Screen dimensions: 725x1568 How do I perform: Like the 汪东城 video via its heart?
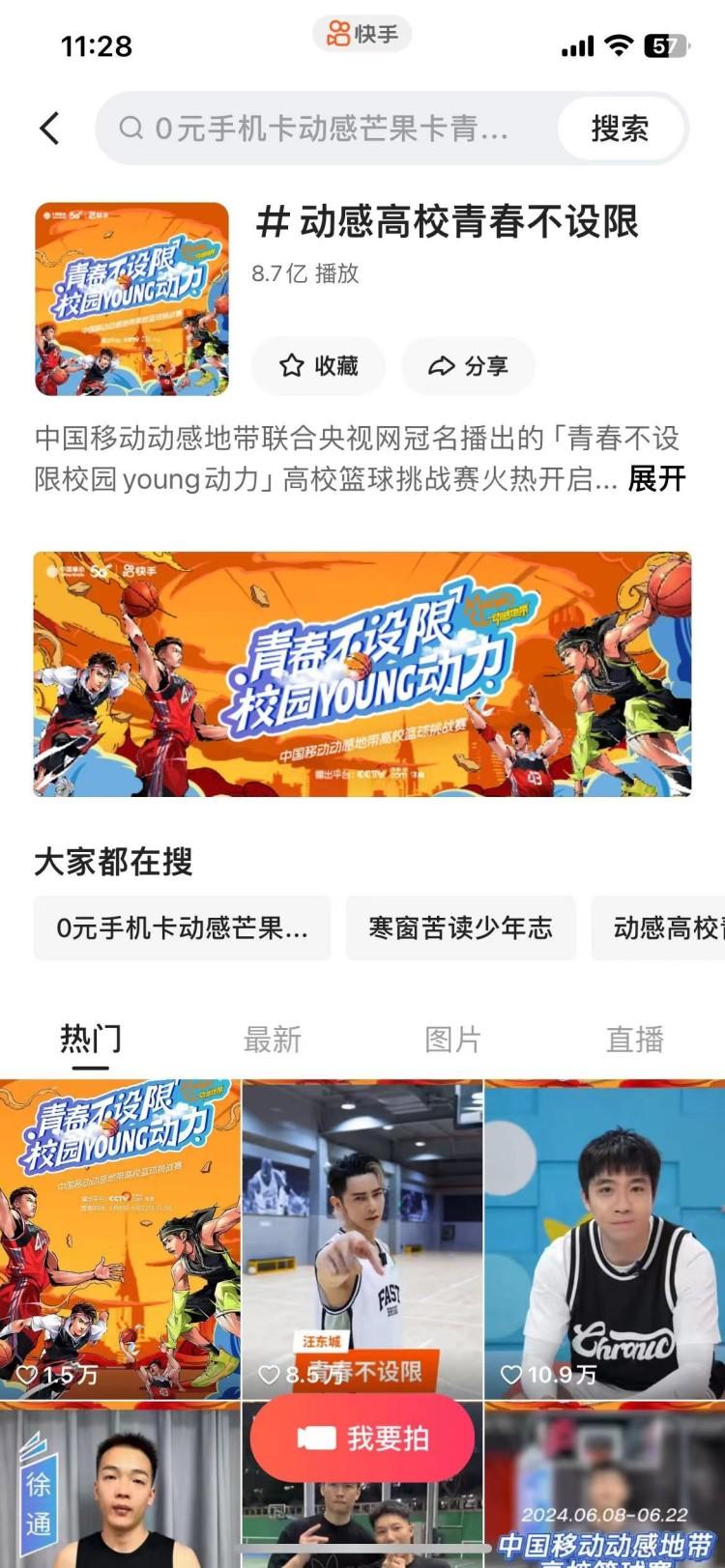[268, 1374]
